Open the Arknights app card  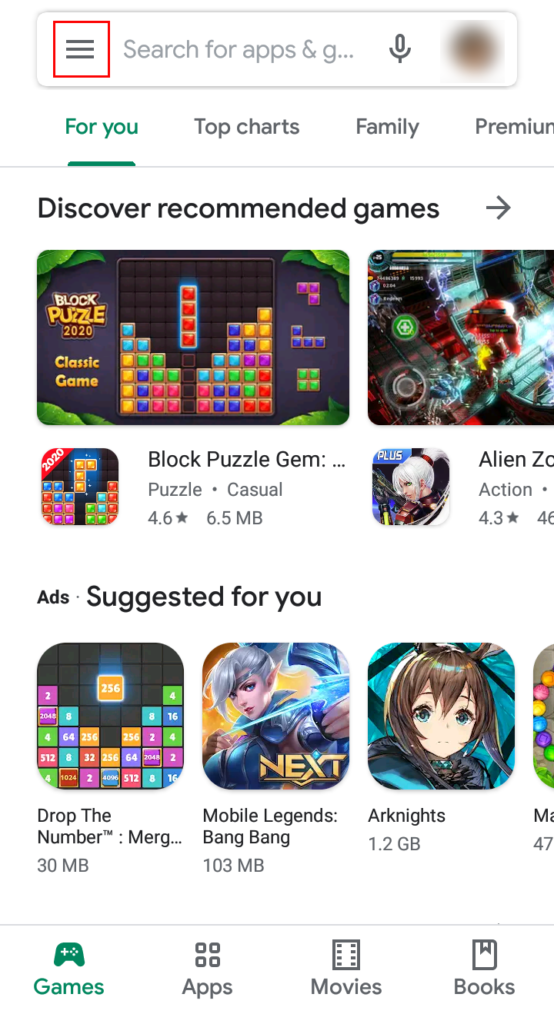(x=441, y=748)
